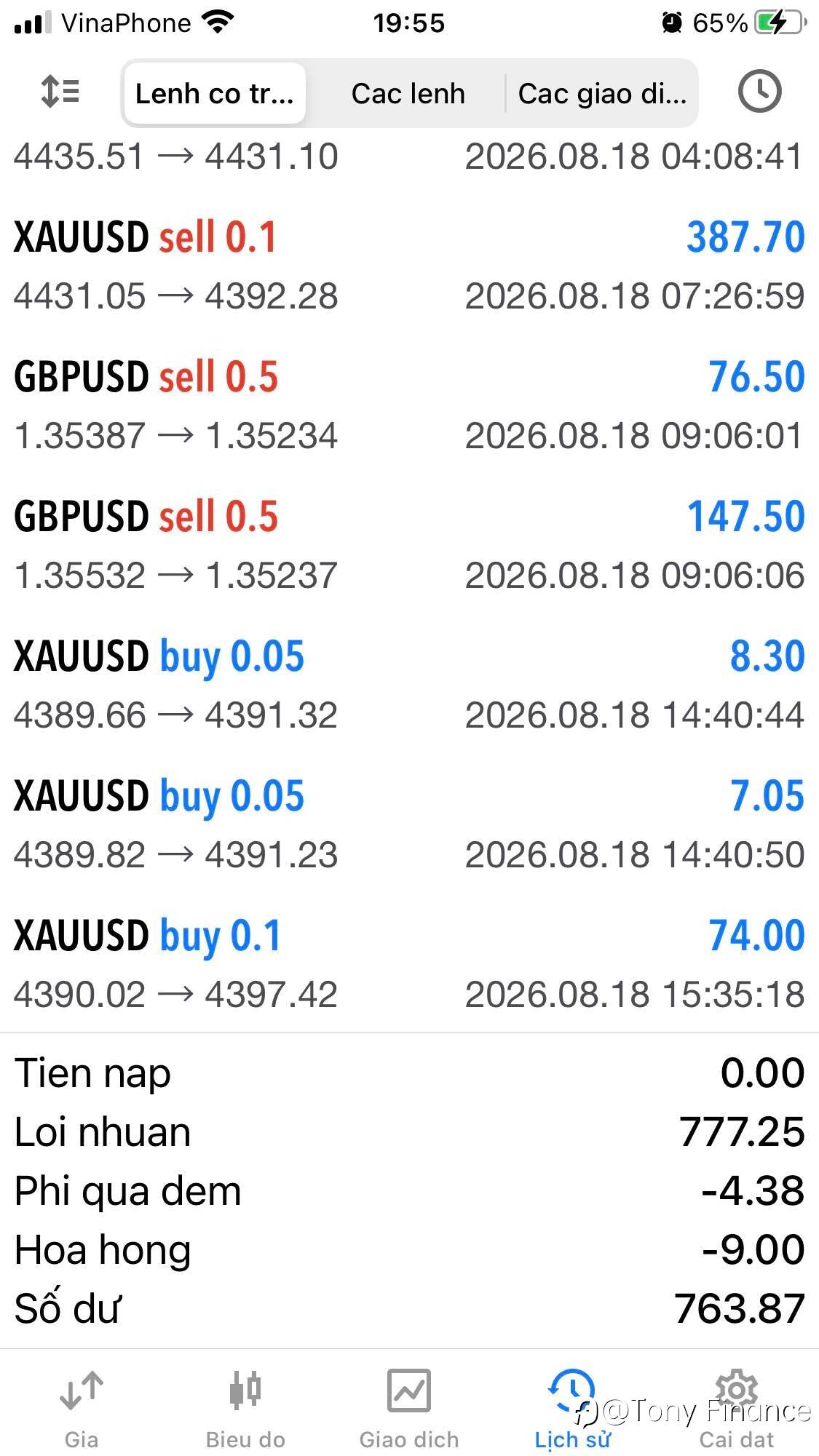
Task: Switch to the Cac lenh segment
Action: tap(408, 94)
